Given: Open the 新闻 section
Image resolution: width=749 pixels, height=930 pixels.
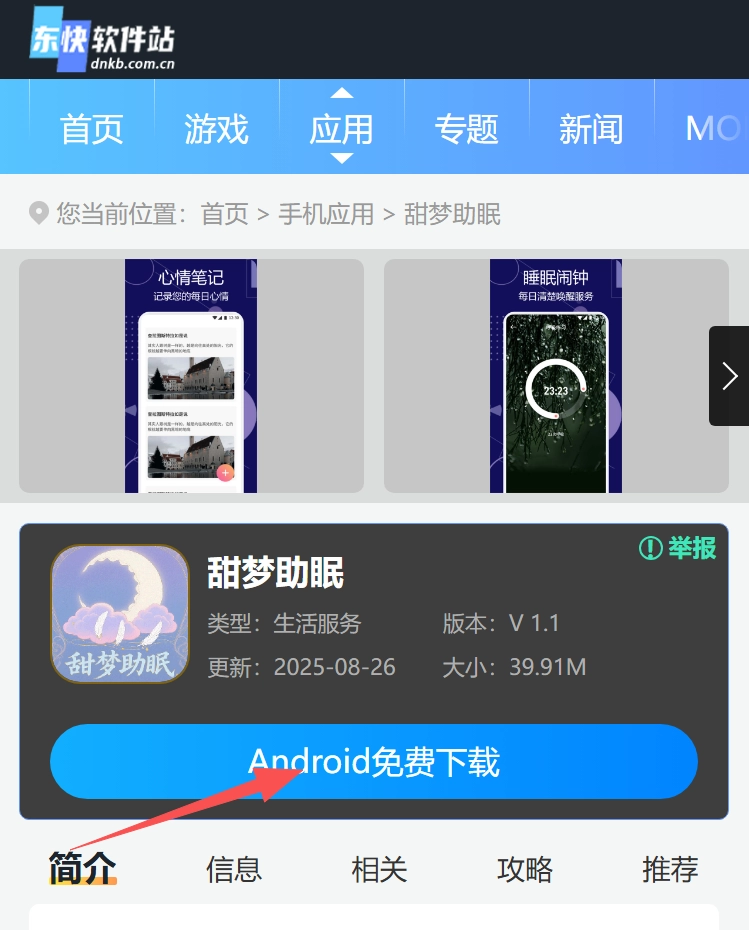Looking at the screenshot, I should point(591,129).
